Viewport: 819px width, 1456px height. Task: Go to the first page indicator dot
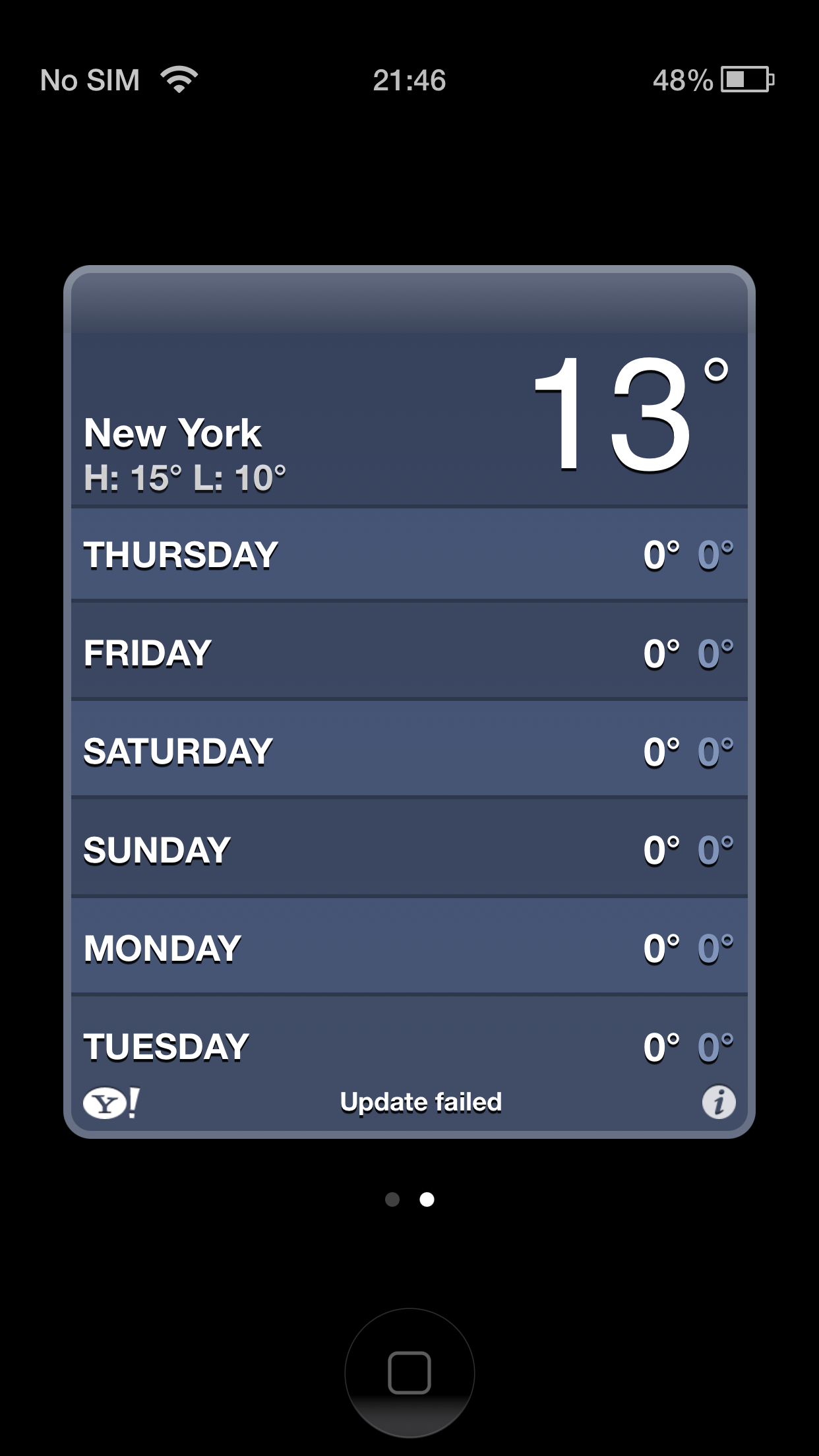point(392,1199)
